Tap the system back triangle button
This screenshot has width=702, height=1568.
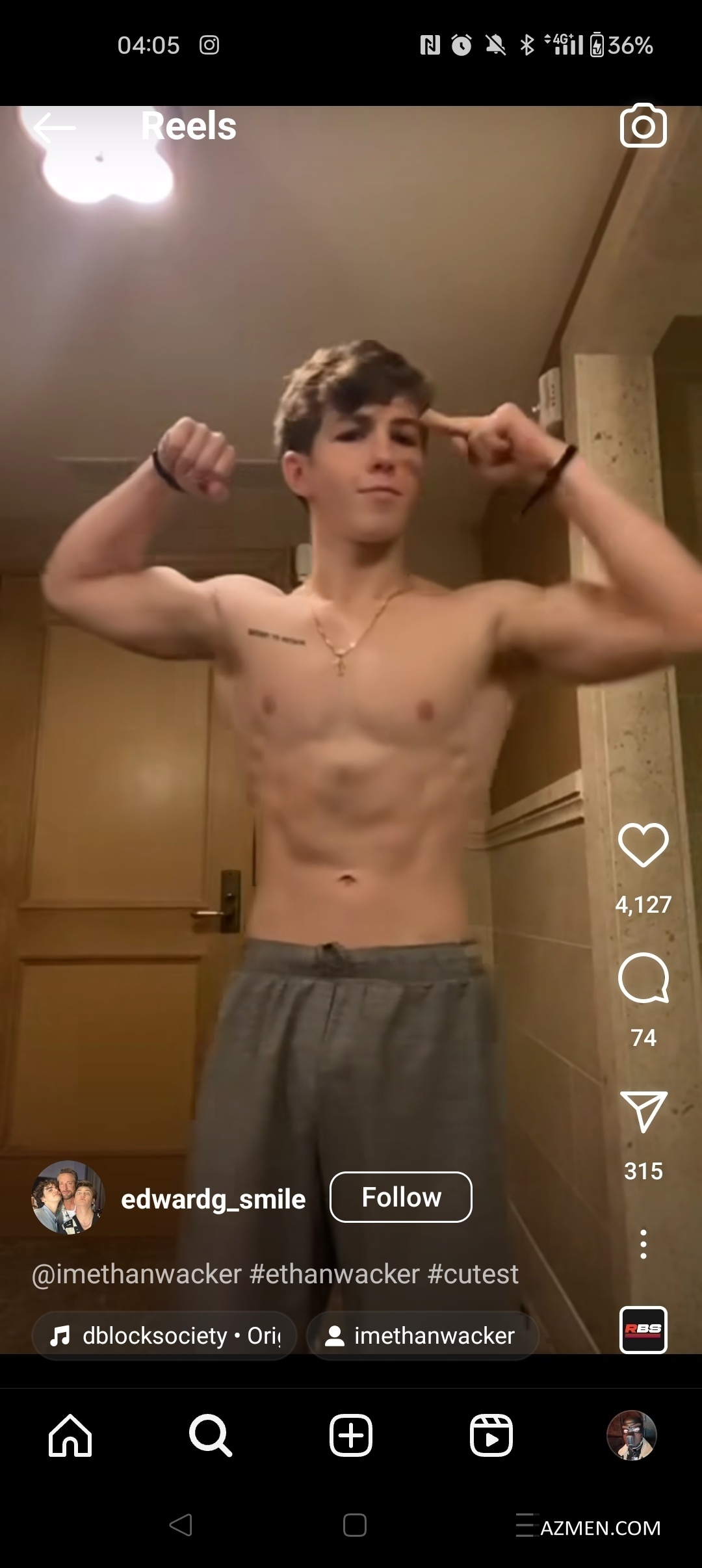click(x=181, y=1524)
